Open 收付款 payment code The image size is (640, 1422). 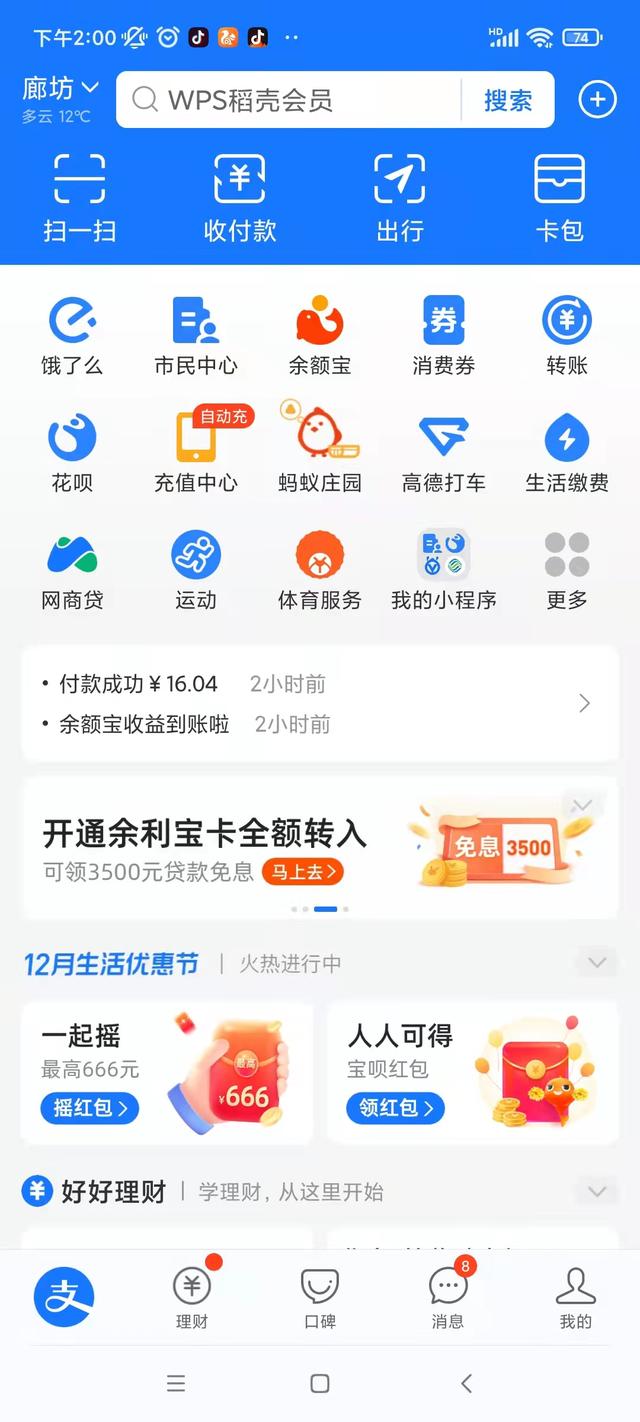240,198
